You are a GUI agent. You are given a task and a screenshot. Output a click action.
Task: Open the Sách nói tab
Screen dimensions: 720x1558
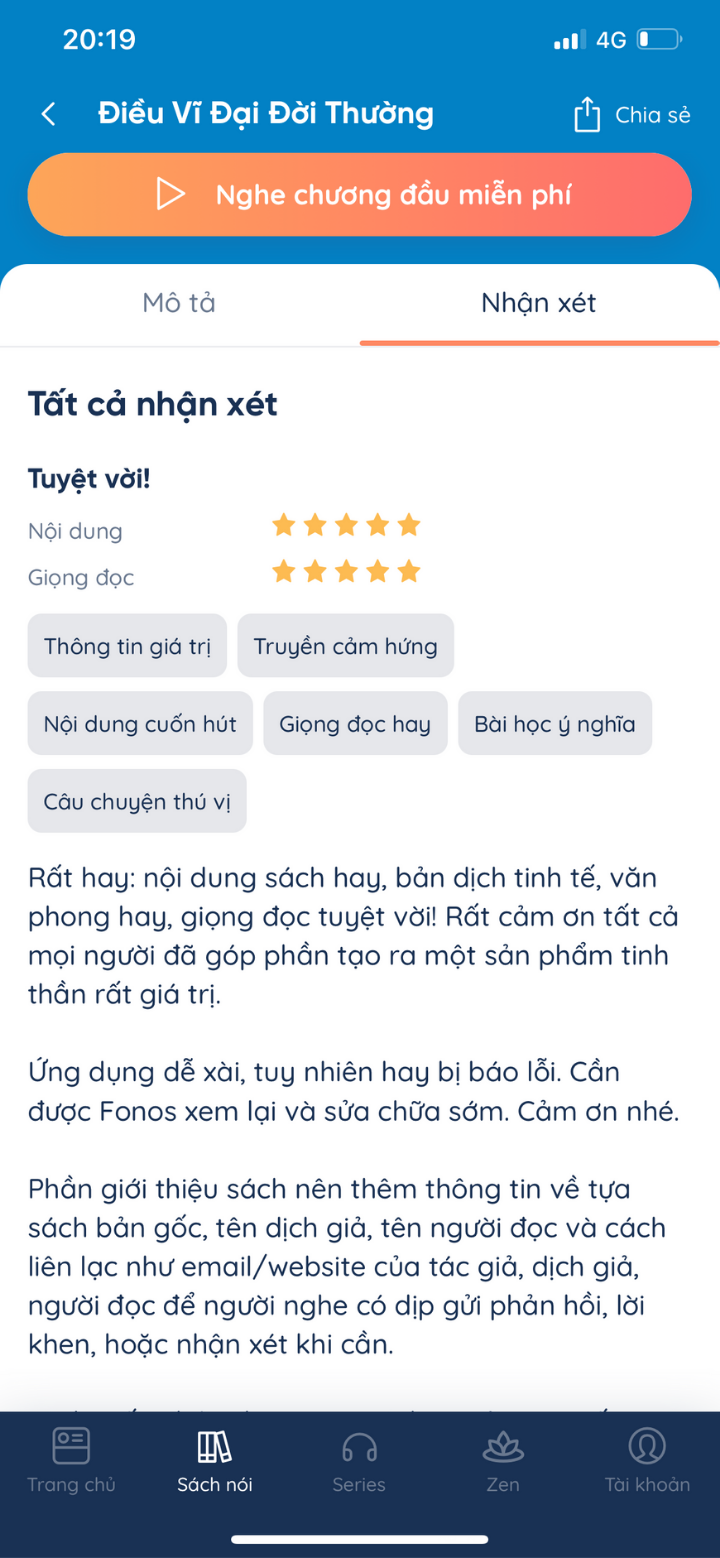pos(215,1460)
